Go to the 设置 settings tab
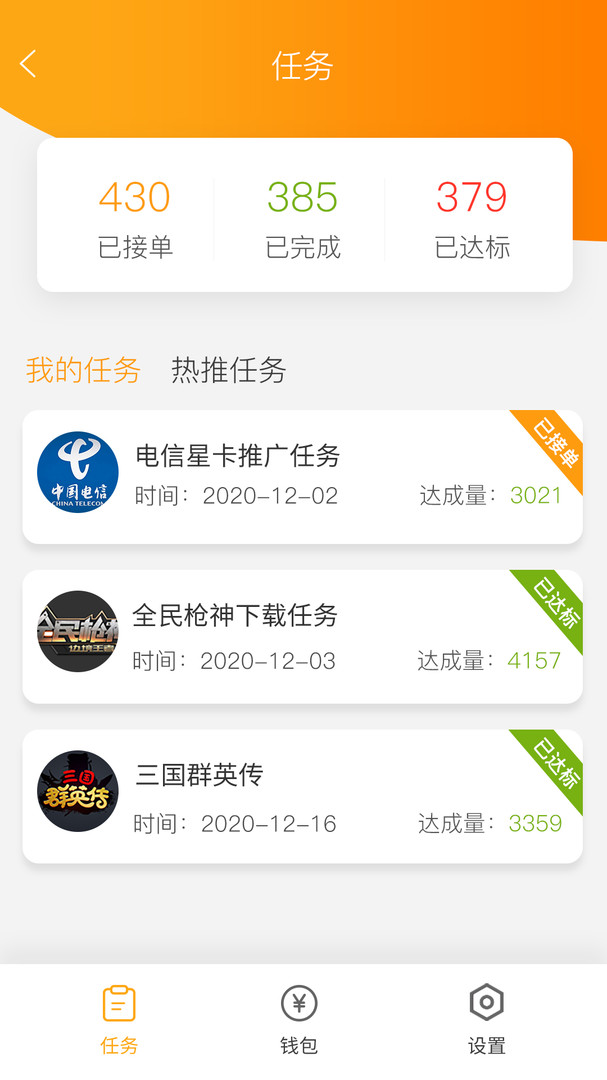607x1080 pixels. point(487,1020)
